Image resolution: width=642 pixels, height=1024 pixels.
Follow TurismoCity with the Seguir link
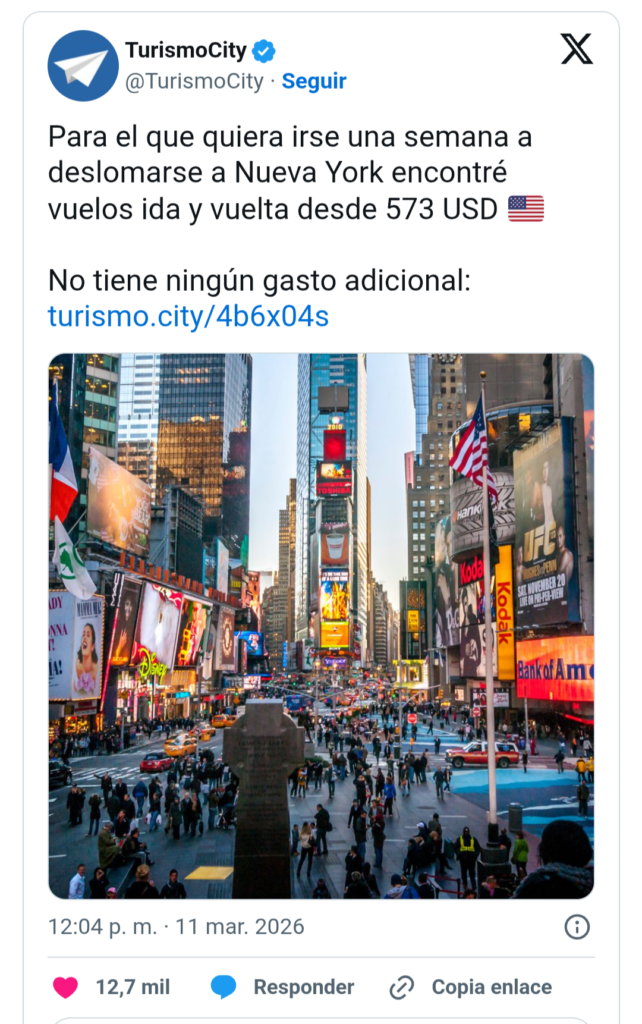click(314, 82)
